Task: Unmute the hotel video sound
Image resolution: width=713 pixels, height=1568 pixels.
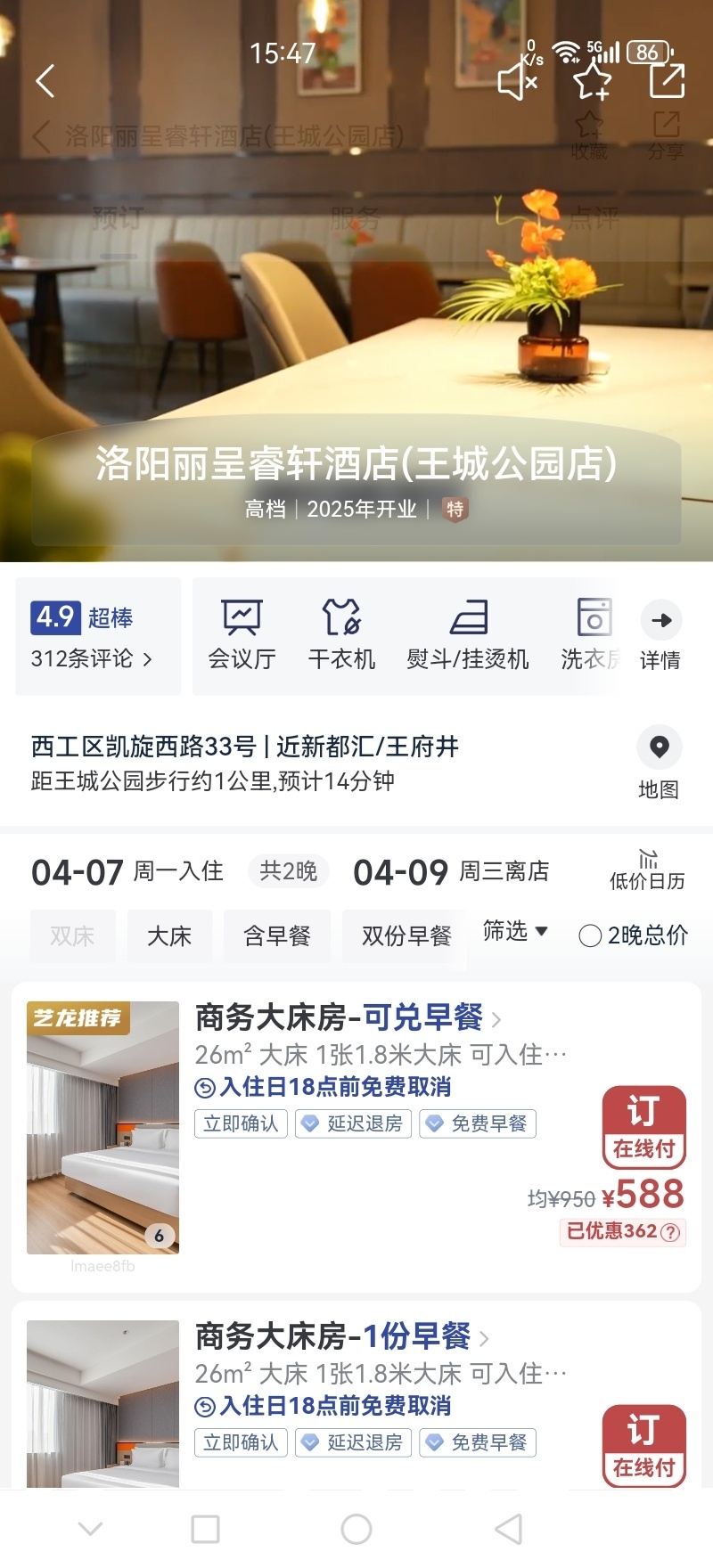Action: click(518, 81)
